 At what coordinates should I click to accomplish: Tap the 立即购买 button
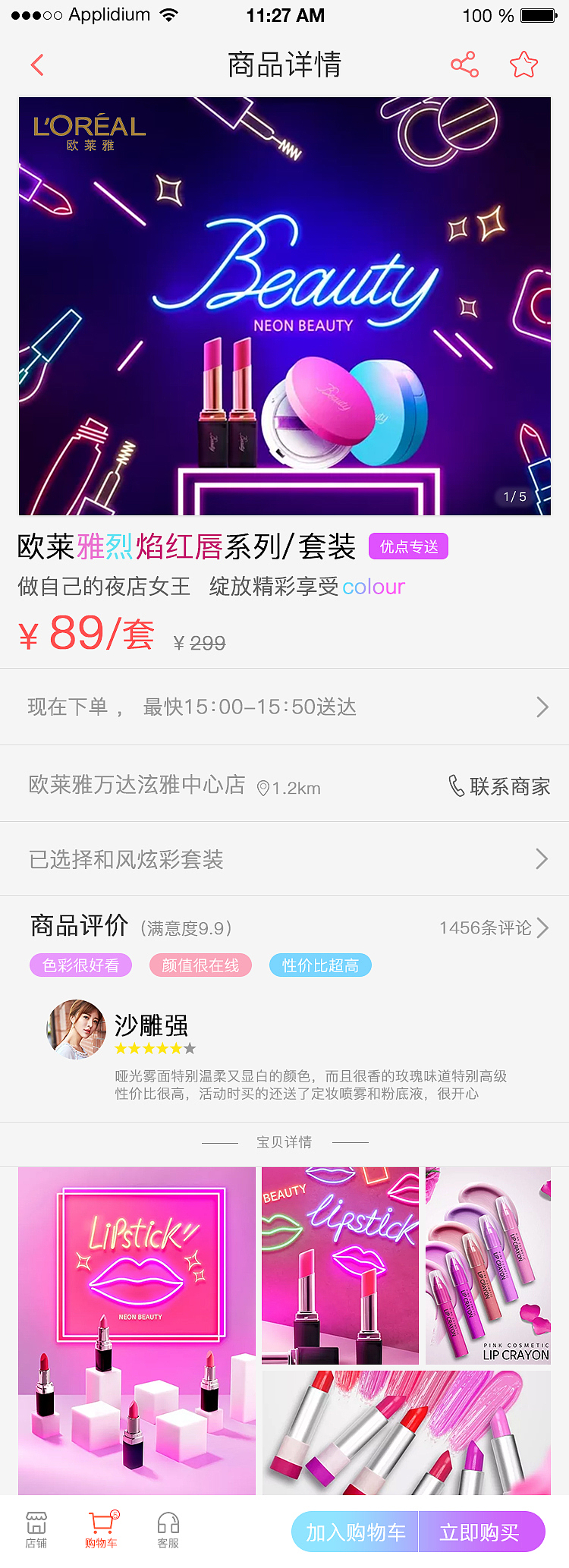(x=483, y=1532)
